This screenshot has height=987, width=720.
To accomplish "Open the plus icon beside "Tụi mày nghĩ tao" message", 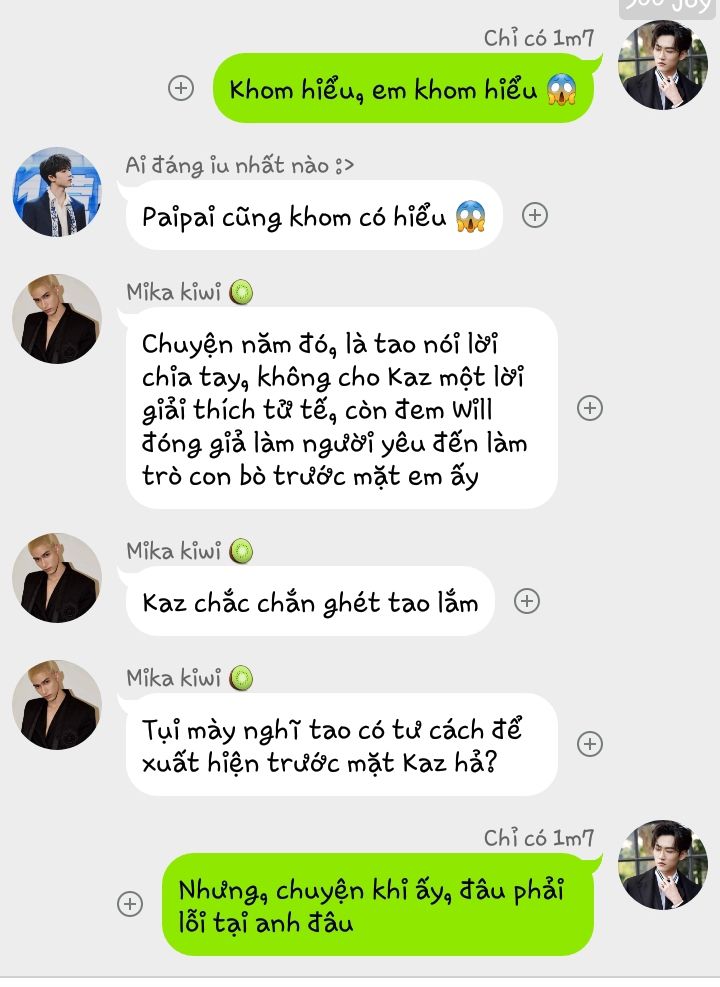I will 590,744.
